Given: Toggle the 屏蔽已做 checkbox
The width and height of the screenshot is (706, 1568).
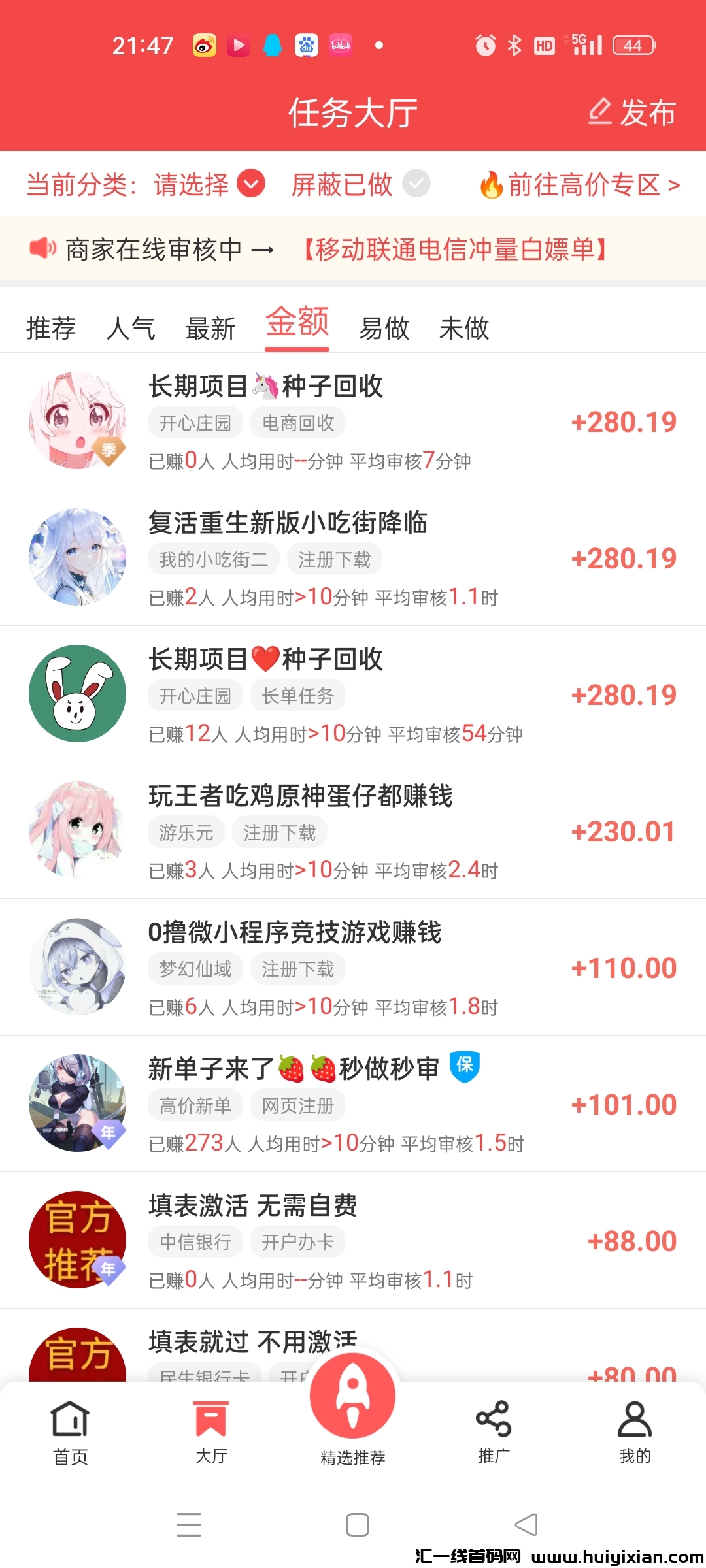Looking at the screenshot, I should 416,184.
